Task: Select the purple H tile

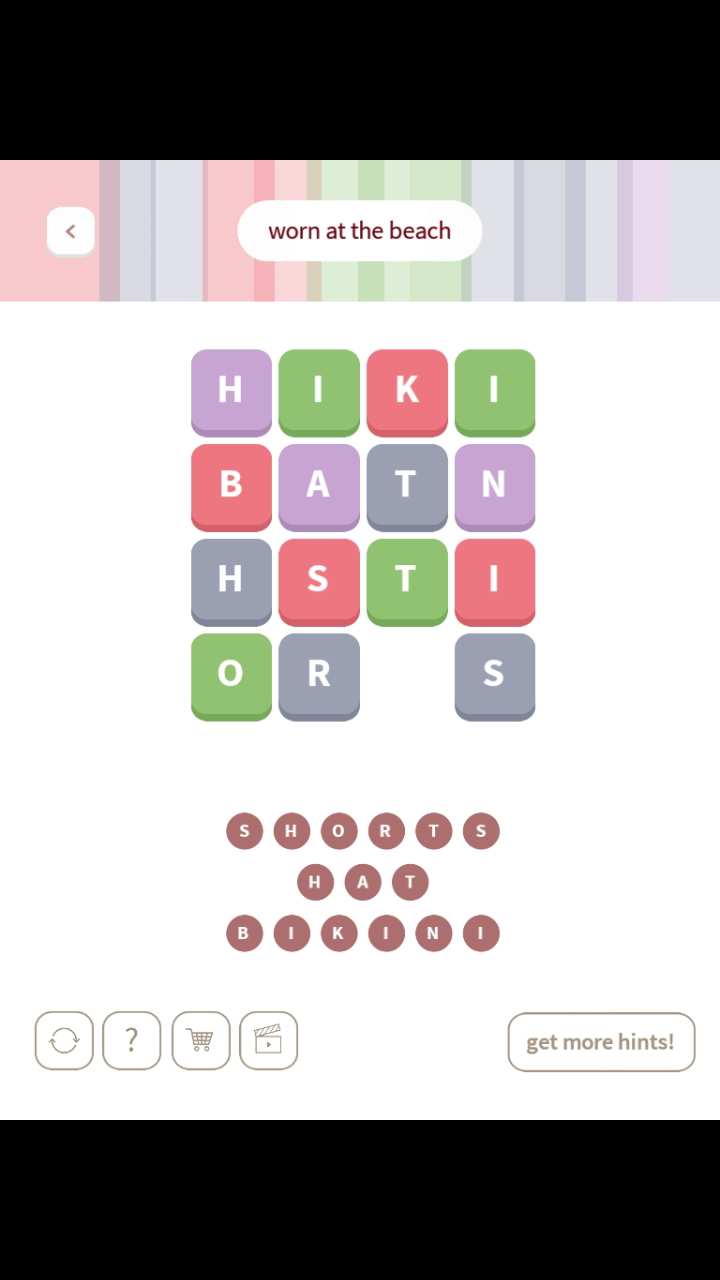Action: tap(231, 389)
